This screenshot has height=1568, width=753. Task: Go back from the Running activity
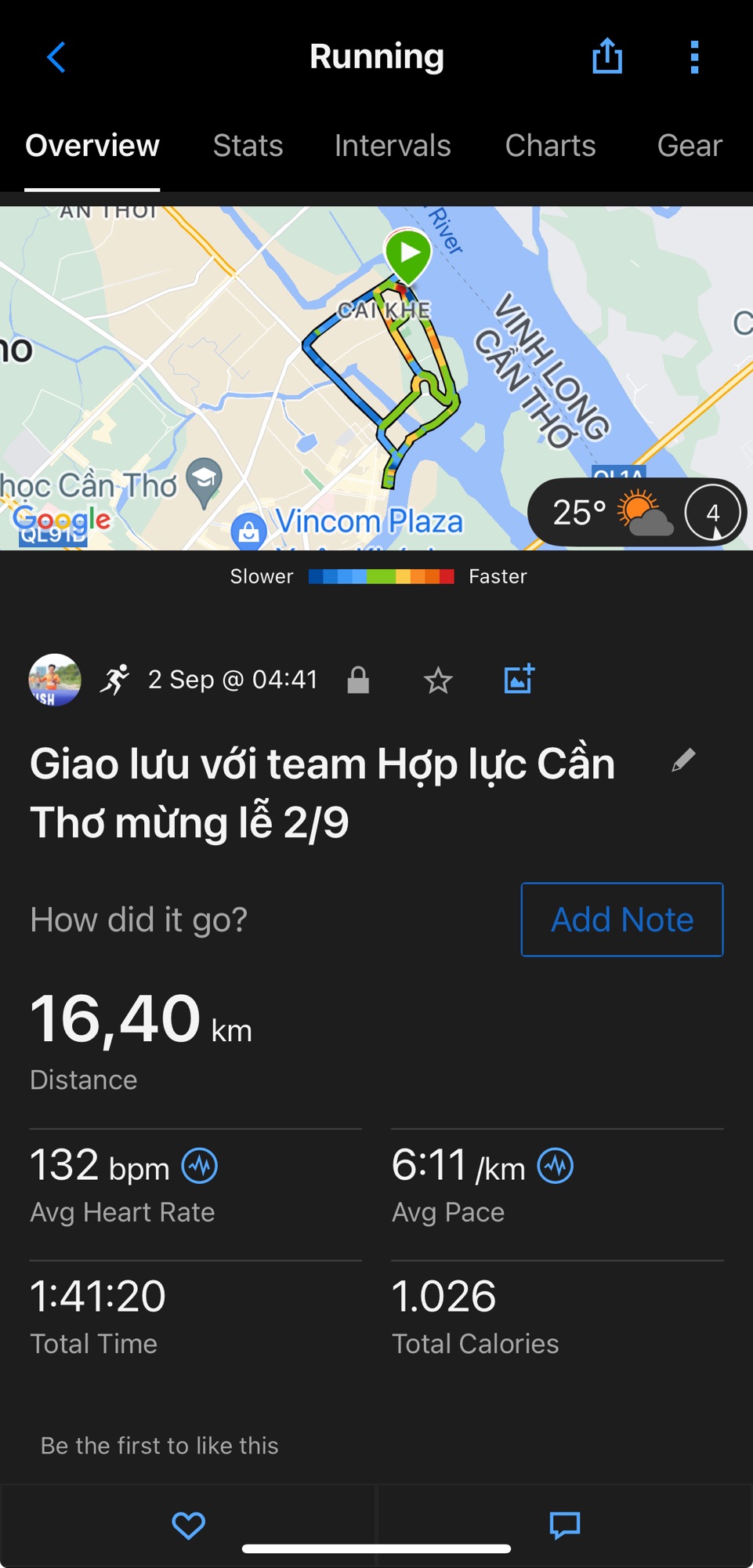(x=56, y=57)
